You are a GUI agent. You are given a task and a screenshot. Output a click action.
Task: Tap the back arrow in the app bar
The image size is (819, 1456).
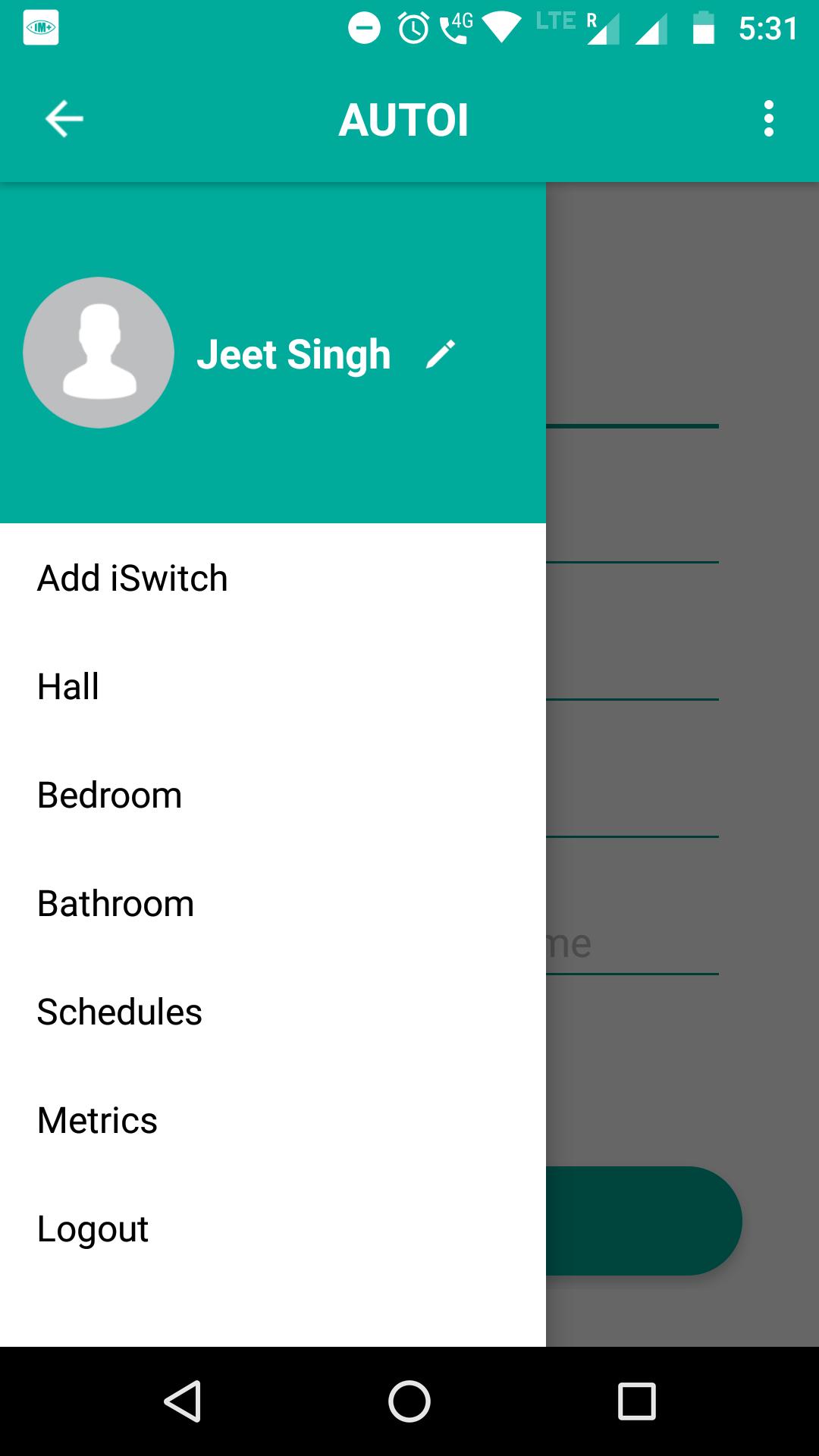pyautogui.click(x=64, y=119)
